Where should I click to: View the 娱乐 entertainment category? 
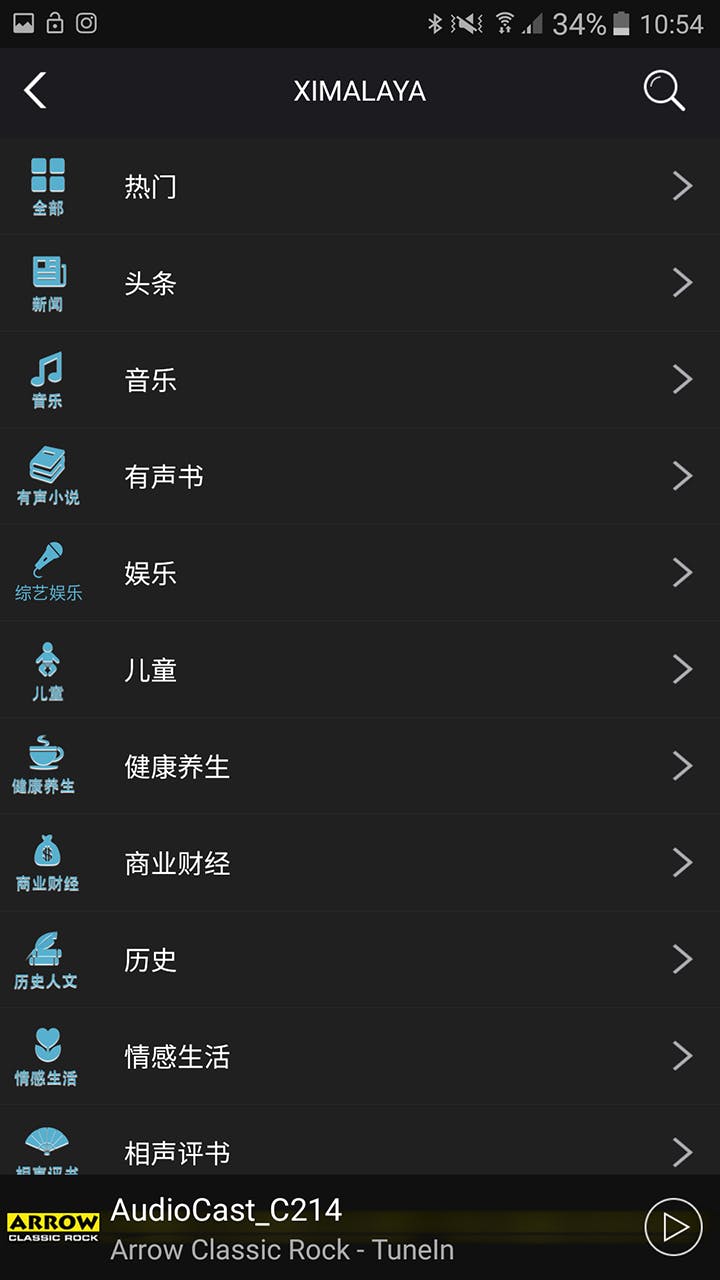click(x=360, y=573)
